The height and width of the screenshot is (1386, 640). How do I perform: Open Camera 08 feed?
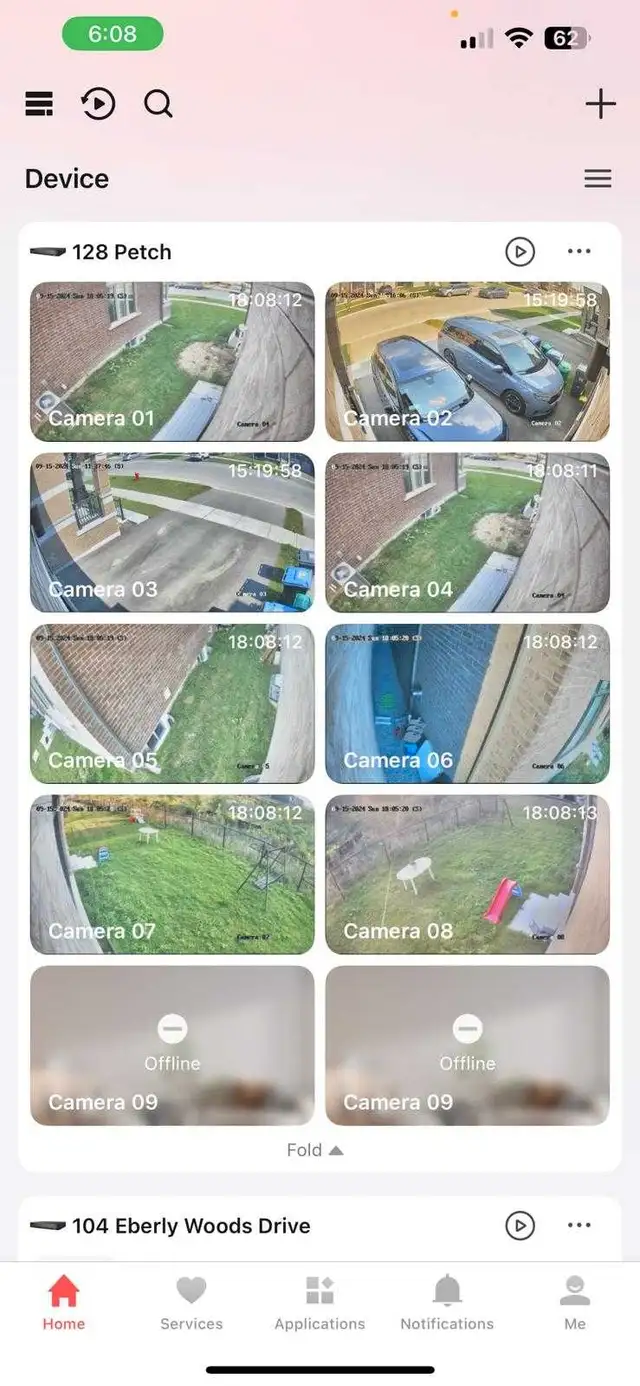[467, 875]
